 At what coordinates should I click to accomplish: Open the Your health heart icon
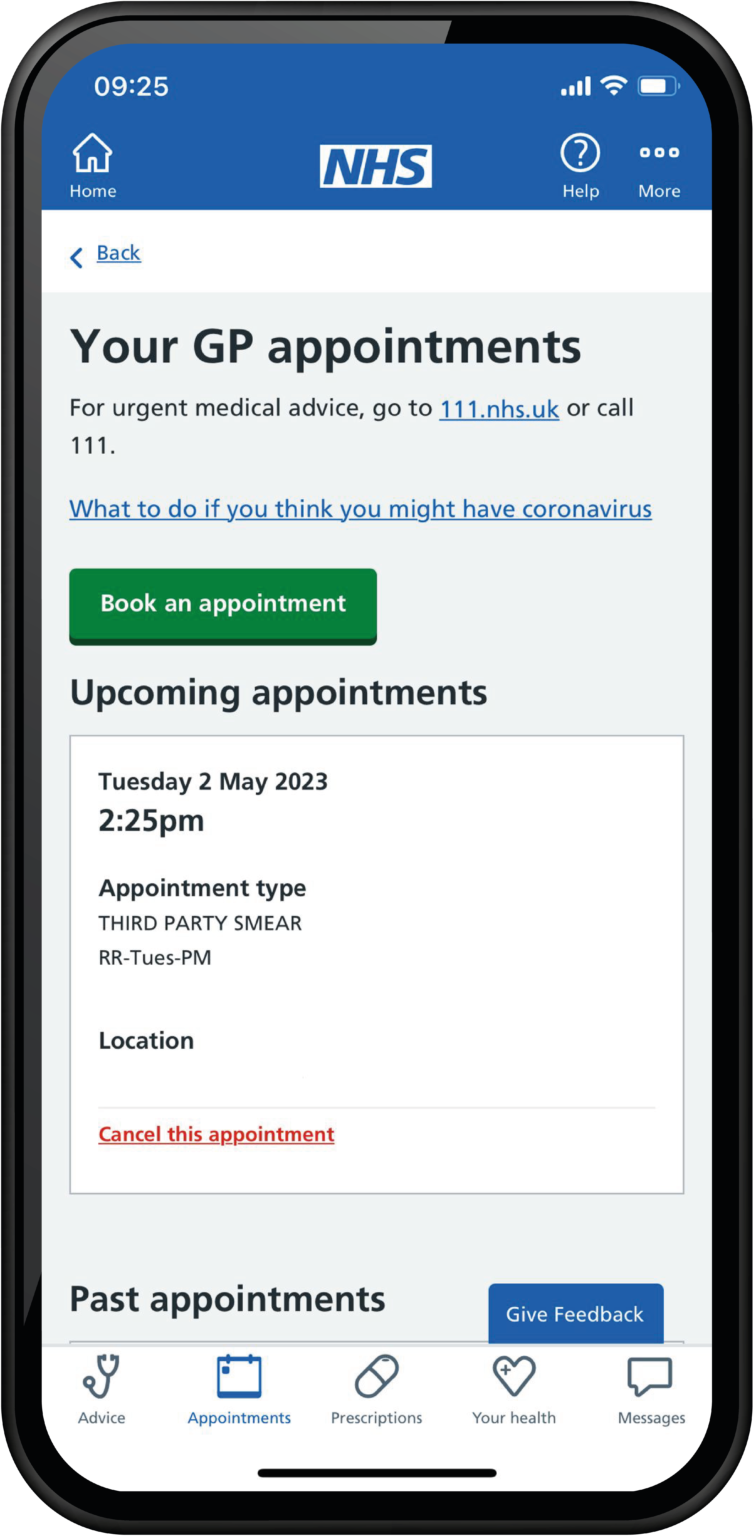(514, 1378)
